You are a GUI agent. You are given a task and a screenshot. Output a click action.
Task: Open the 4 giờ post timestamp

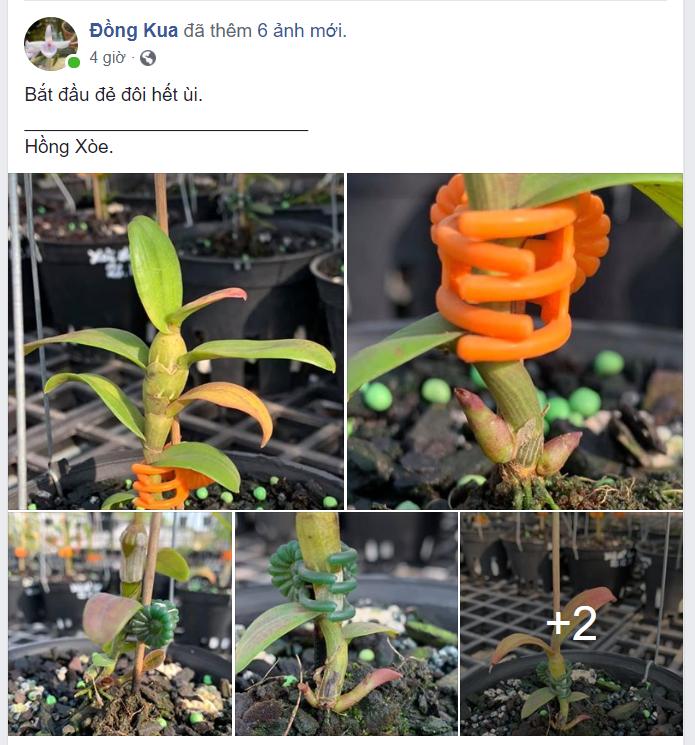(x=107, y=58)
